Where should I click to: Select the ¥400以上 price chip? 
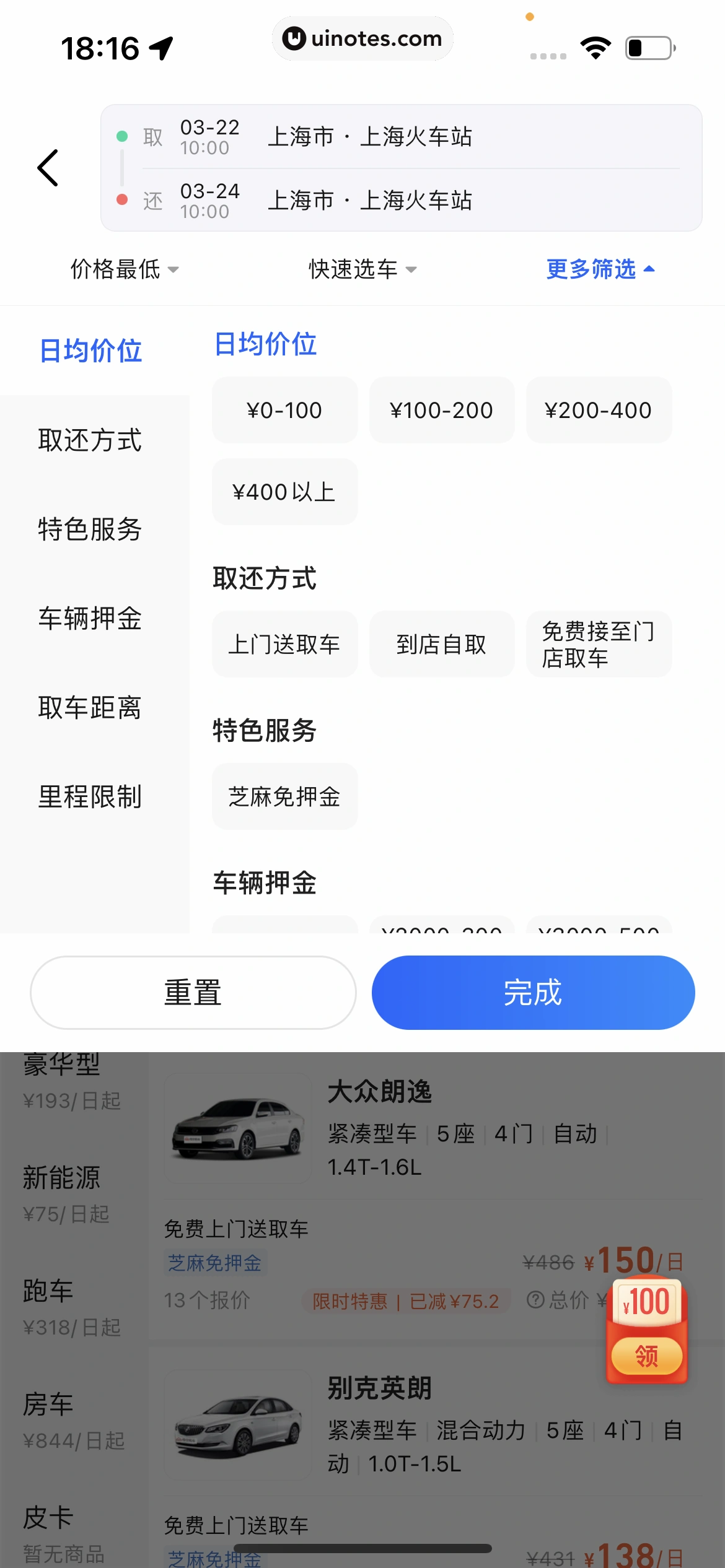[284, 492]
